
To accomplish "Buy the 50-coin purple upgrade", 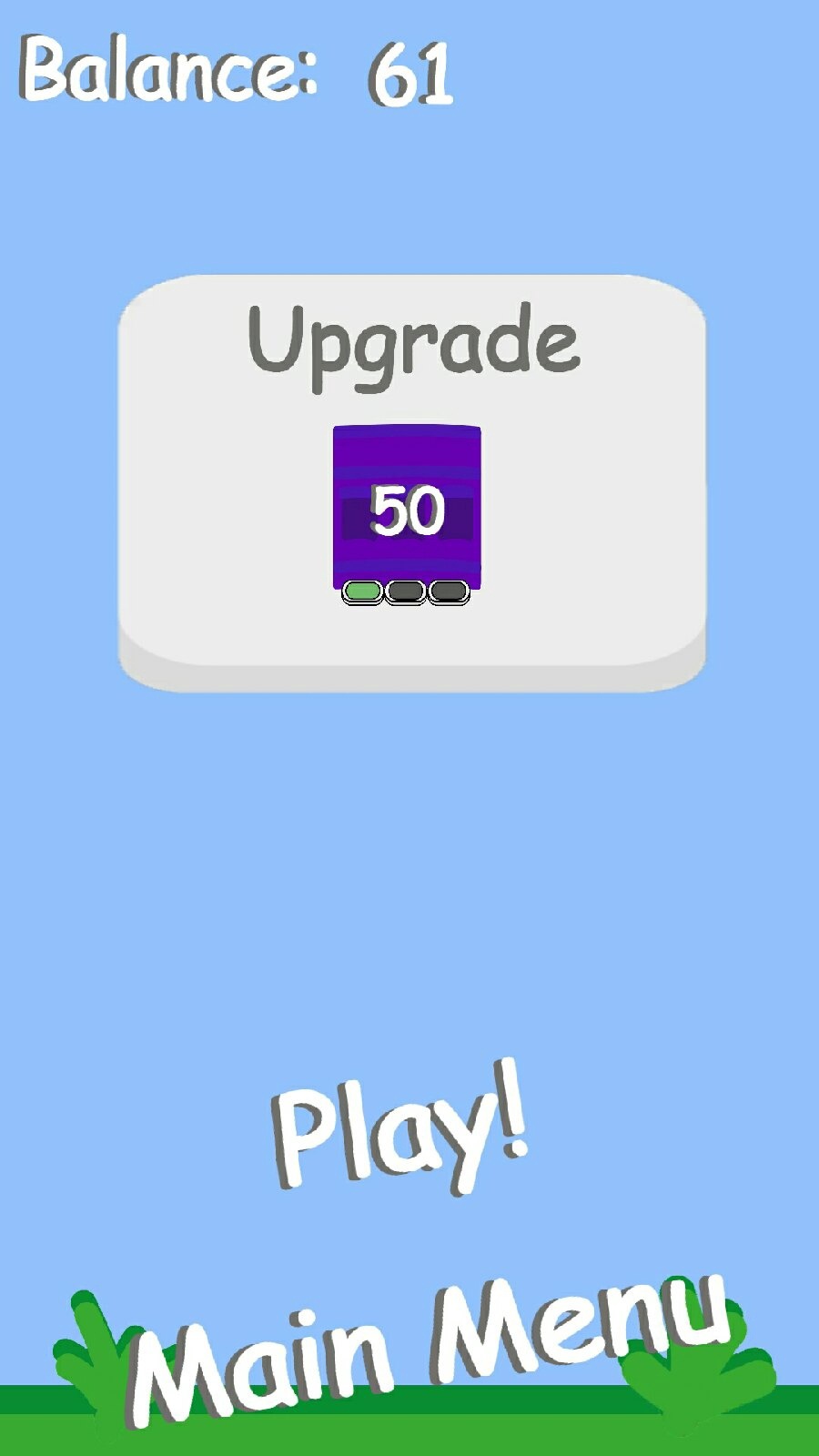I will tap(407, 508).
